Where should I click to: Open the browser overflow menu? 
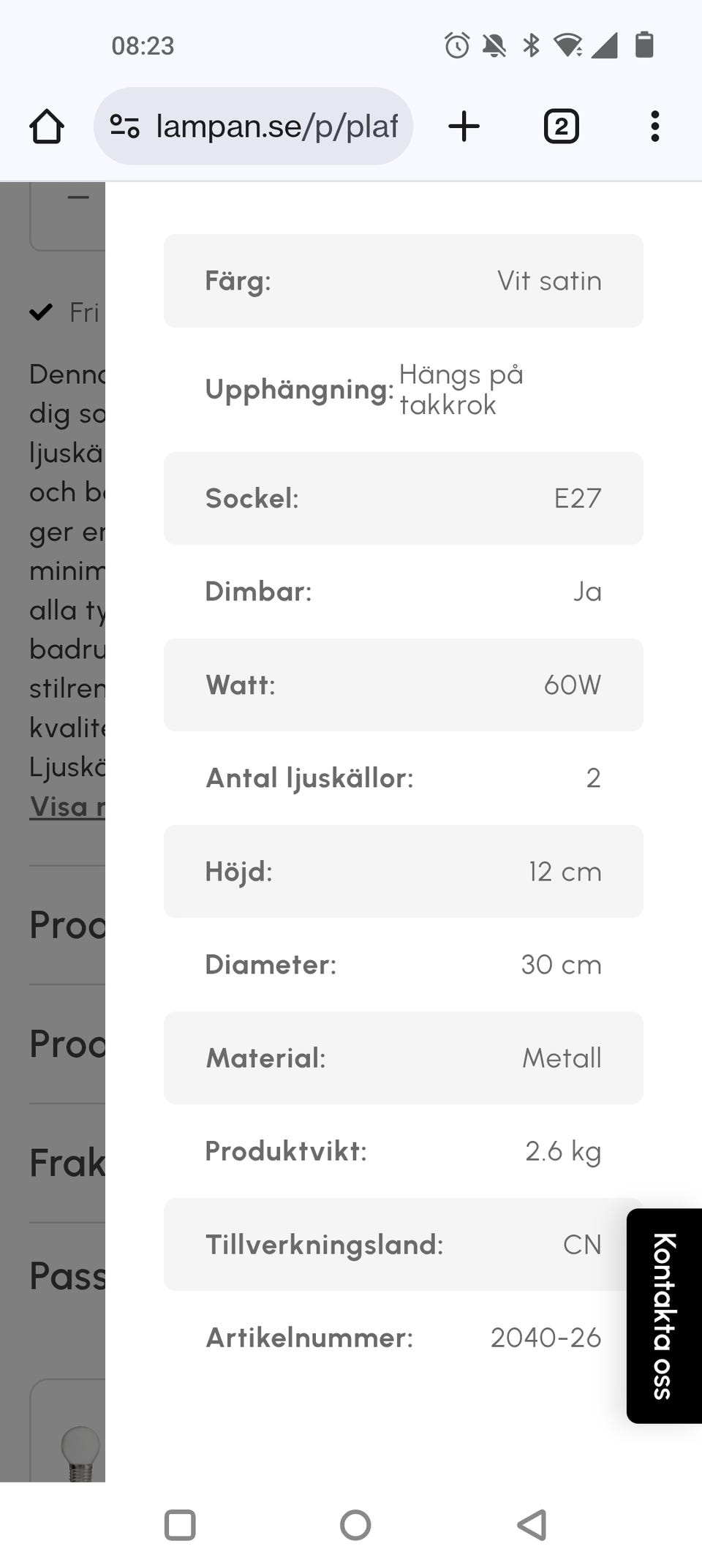click(x=654, y=127)
